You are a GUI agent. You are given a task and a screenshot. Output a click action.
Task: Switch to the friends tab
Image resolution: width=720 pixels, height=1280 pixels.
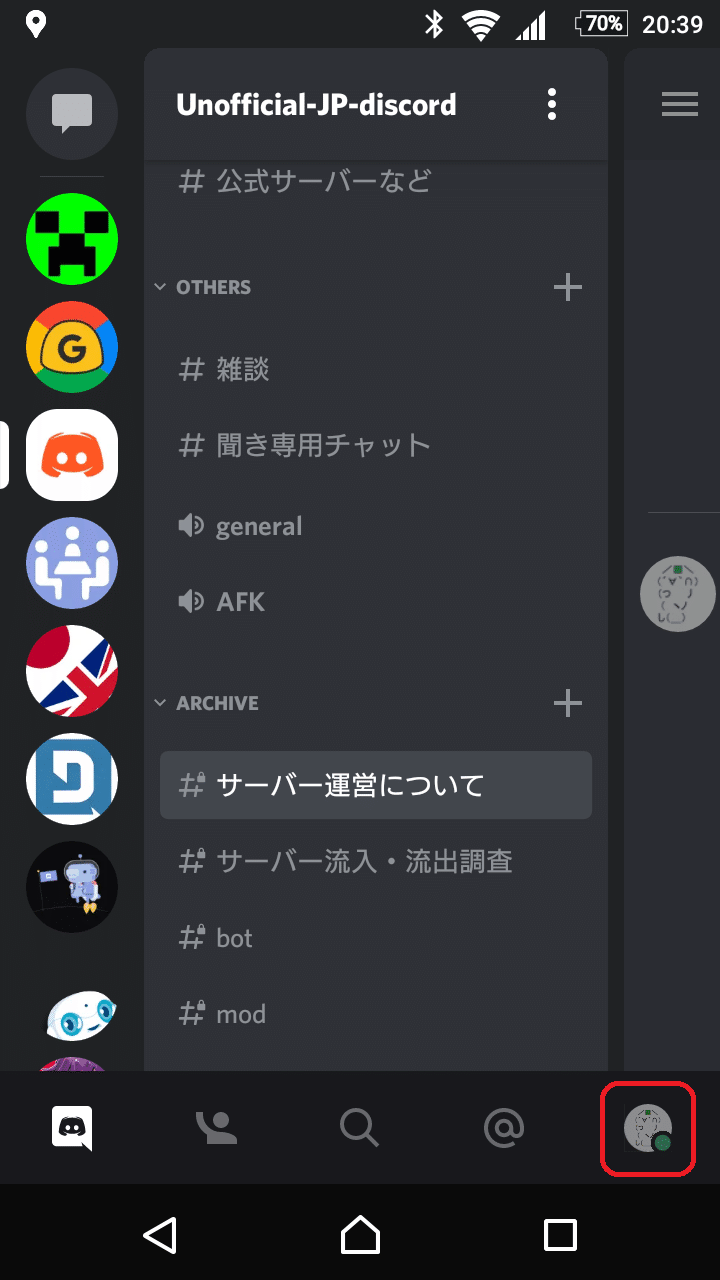[215, 1128]
